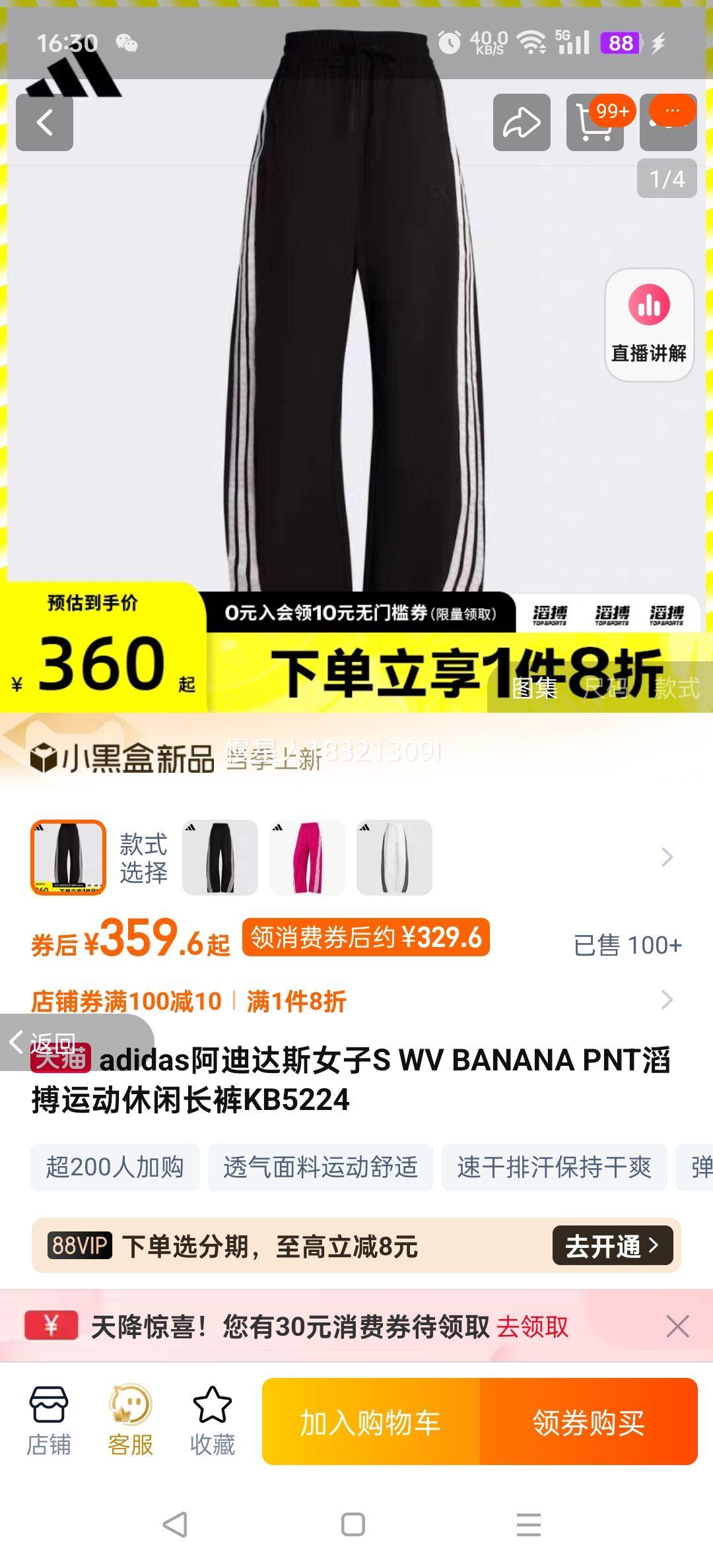Tap the back arrow on product image
Viewport: 713px width, 1568px height.
coord(44,123)
